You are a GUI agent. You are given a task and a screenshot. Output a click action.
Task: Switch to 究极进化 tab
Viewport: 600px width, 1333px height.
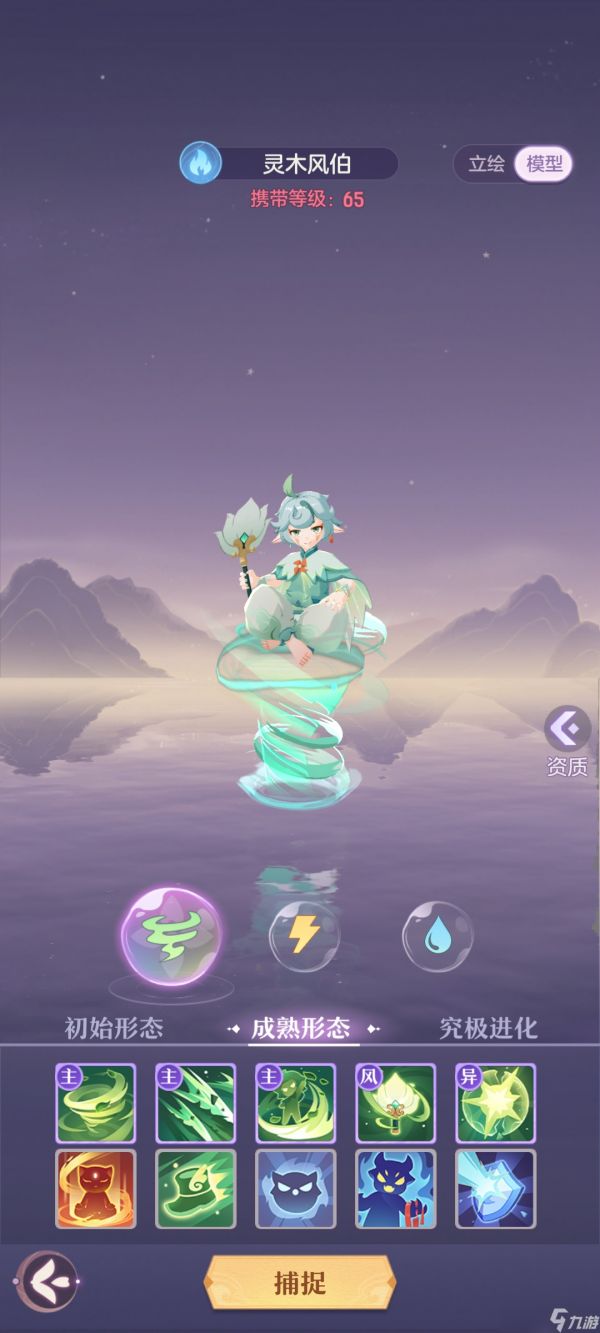pos(488,1028)
